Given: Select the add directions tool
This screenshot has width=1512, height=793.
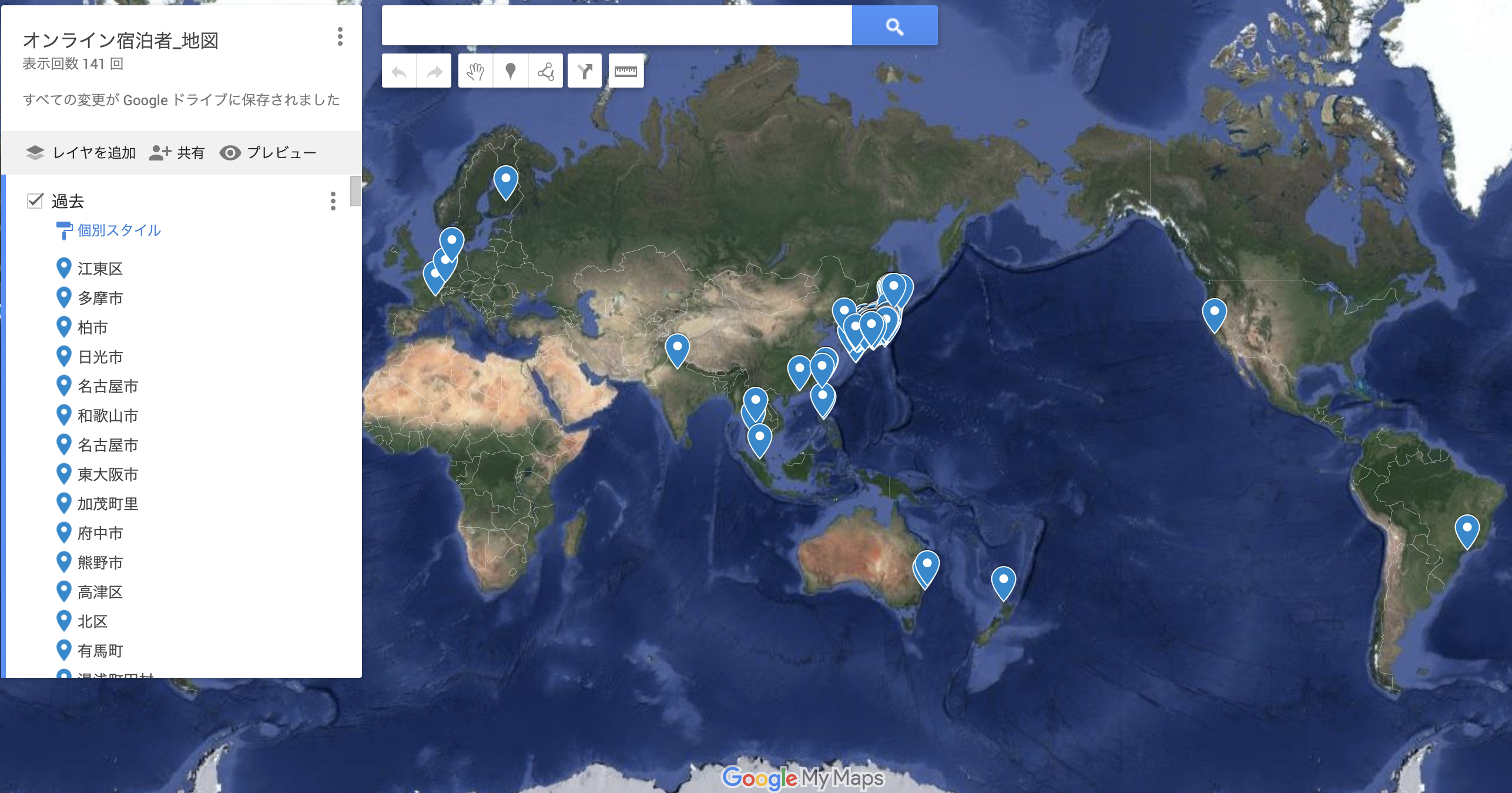Looking at the screenshot, I should pyautogui.click(x=585, y=72).
